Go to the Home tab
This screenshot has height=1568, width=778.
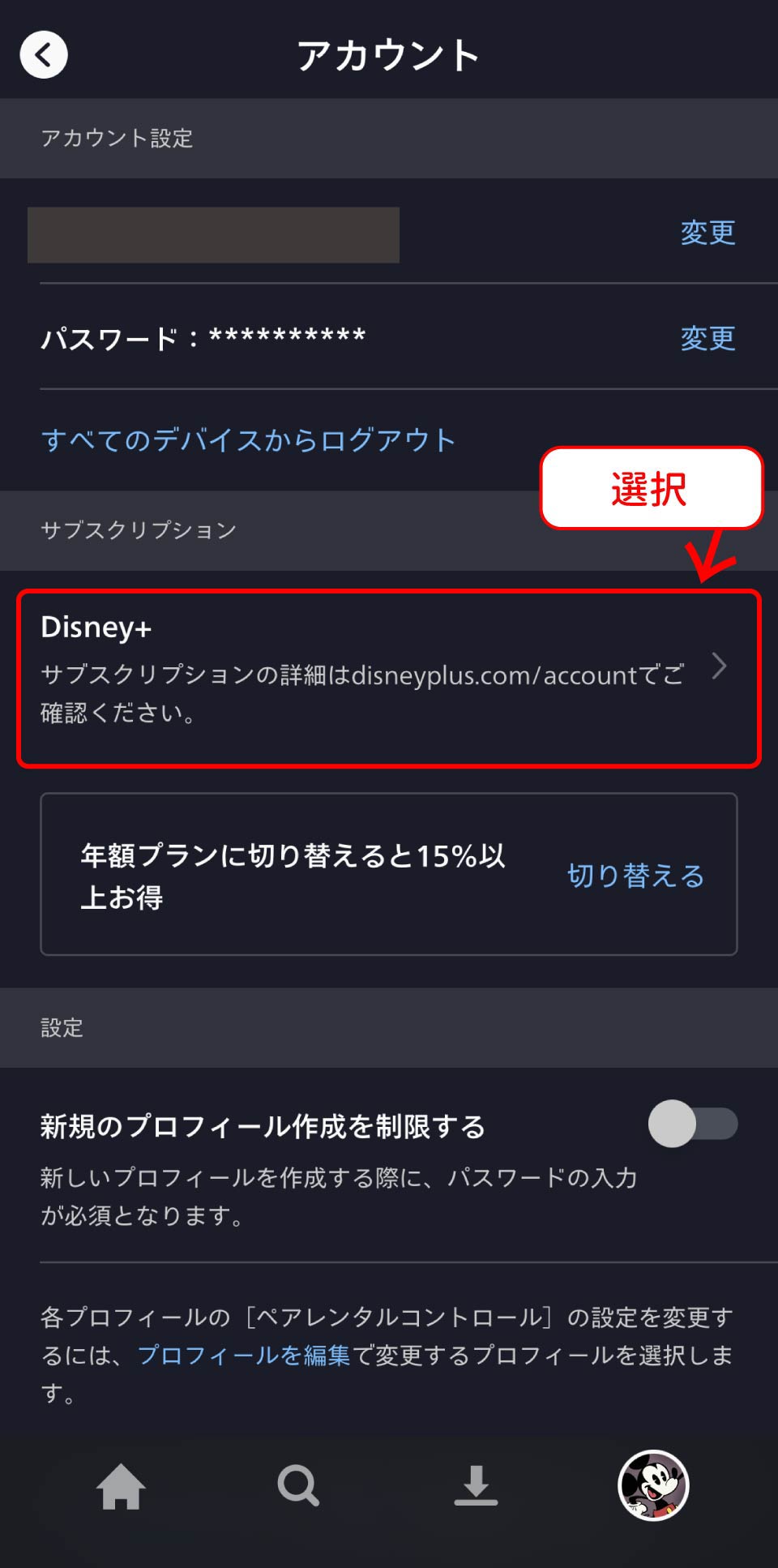coord(122,1486)
